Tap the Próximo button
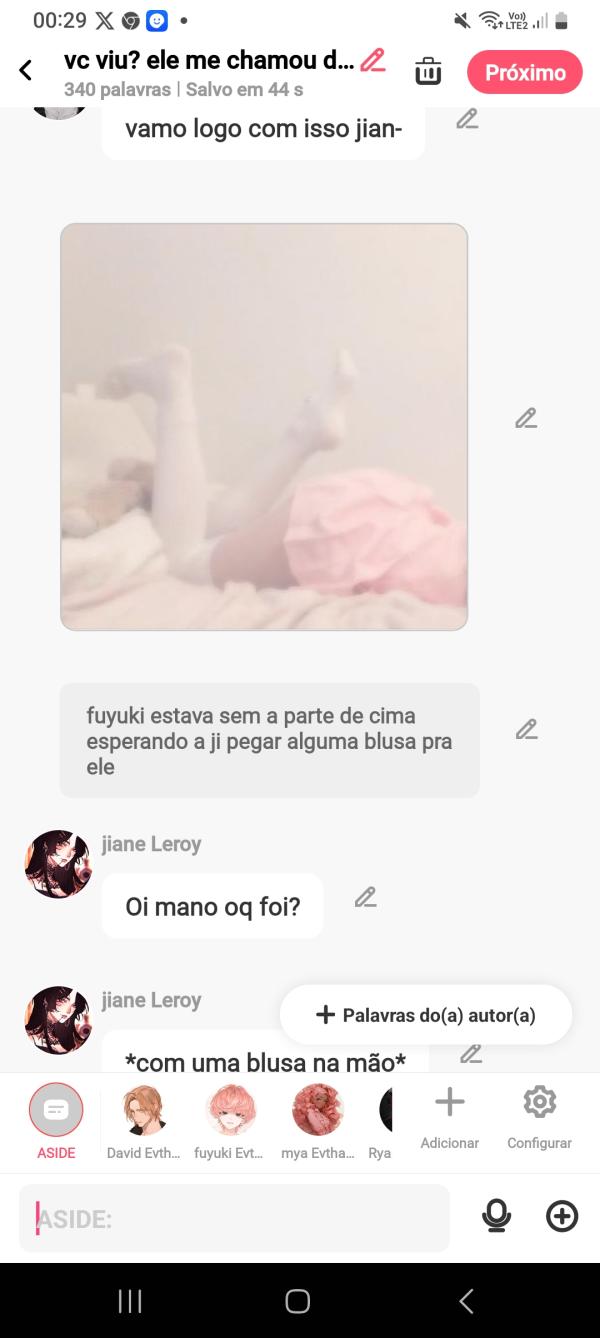This screenshot has height=1338, width=600. pyautogui.click(x=524, y=72)
